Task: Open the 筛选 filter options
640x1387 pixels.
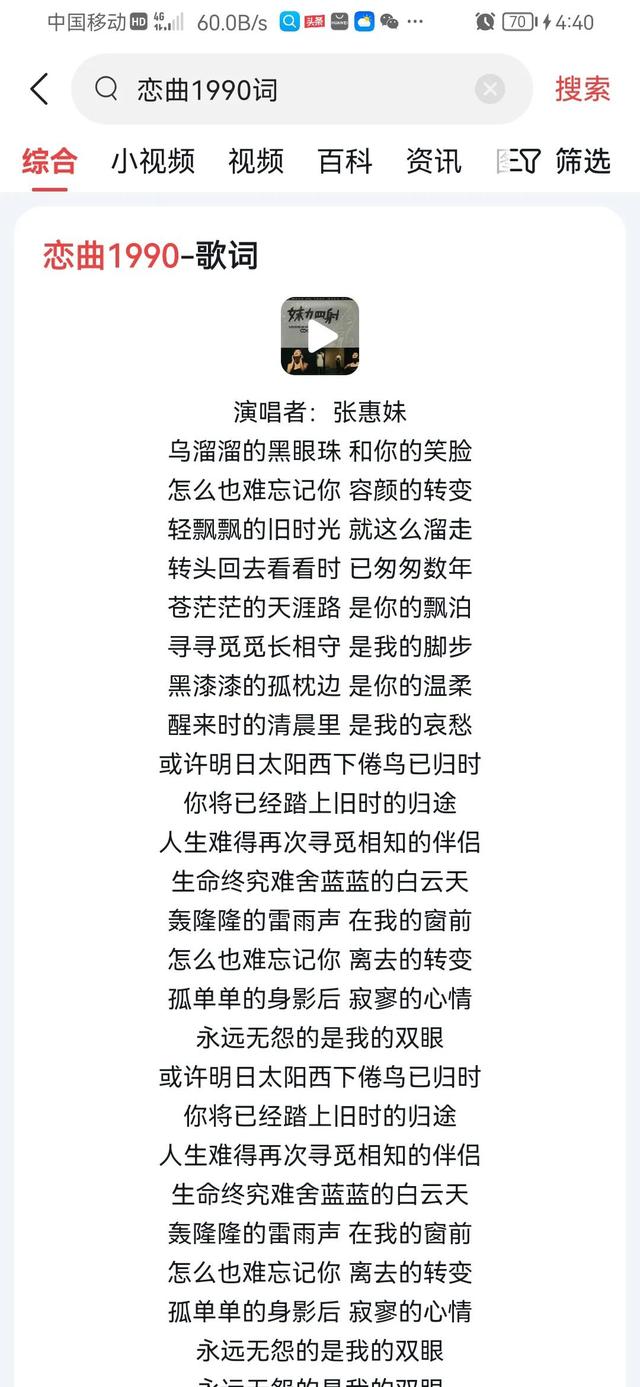Action: pos(568,161)
